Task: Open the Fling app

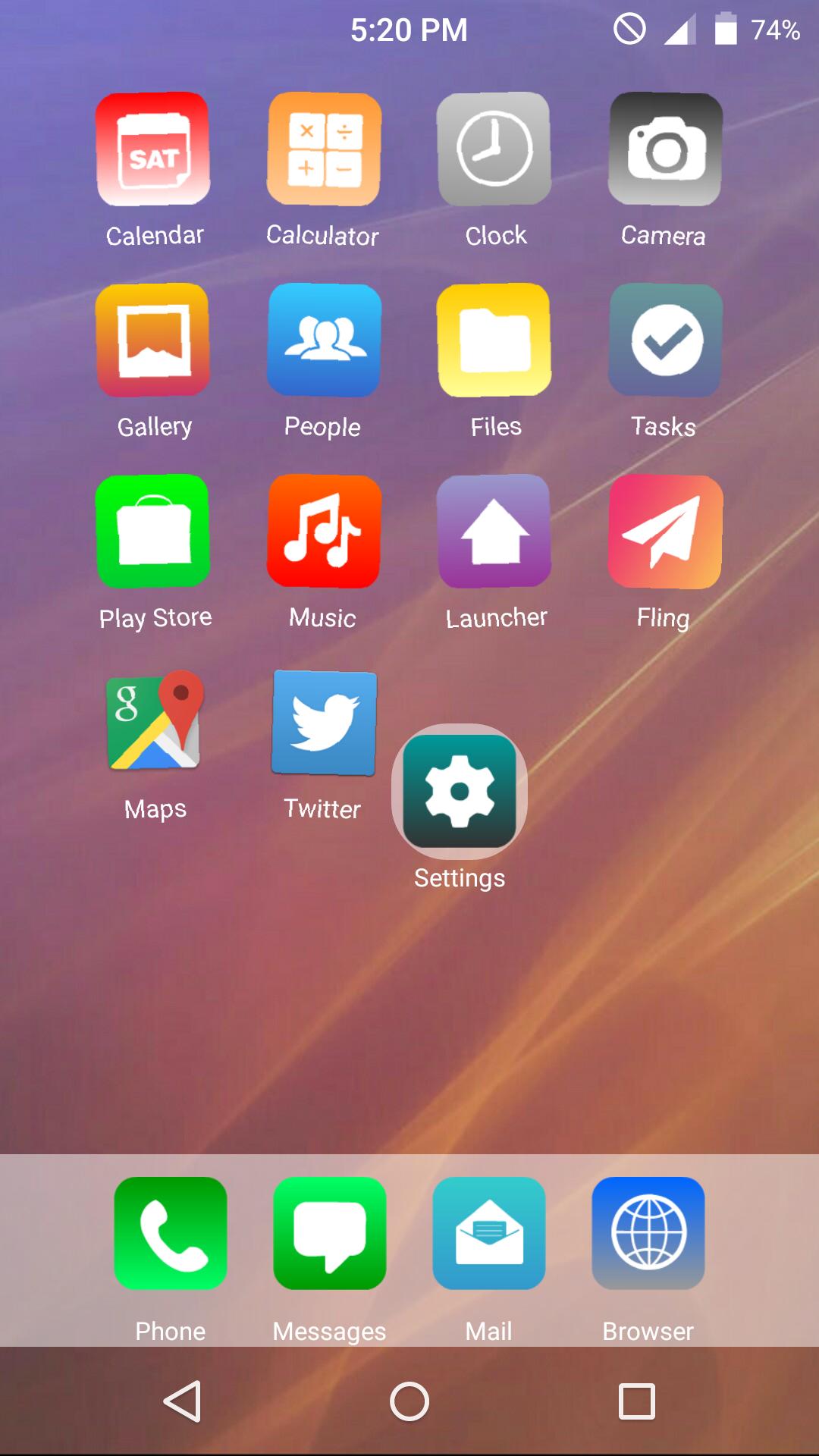Action: click(x=665, y=532)
